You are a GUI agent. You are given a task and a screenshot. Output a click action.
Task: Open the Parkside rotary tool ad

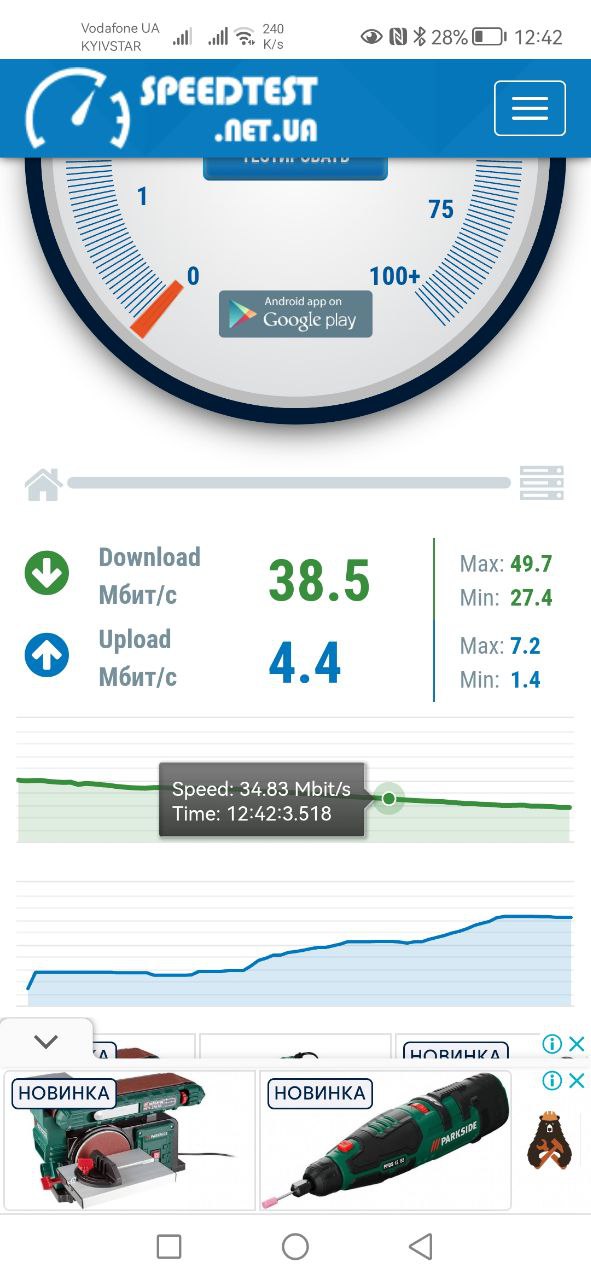(x=386, y=1140)
